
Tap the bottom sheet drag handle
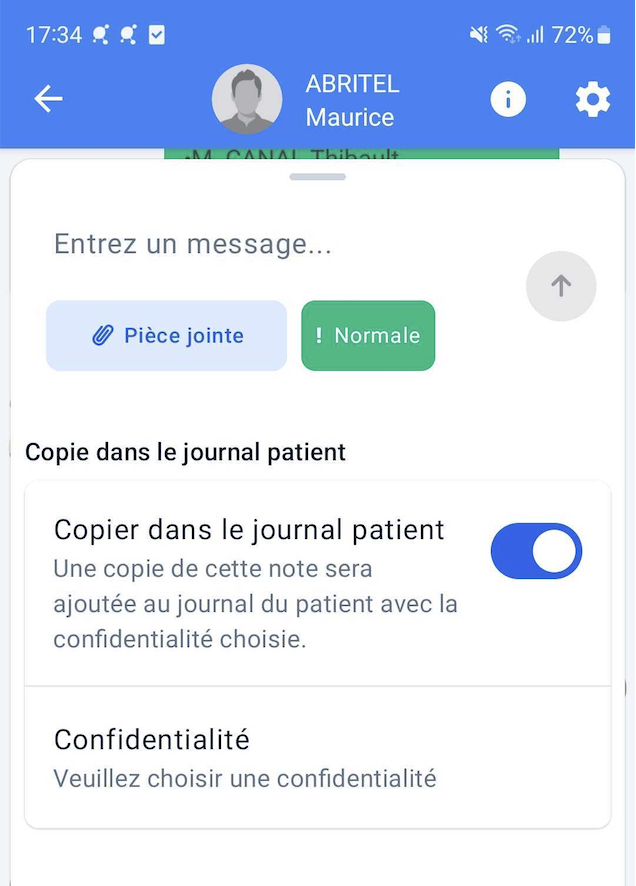pyautogui.click(x=317, y=177)
